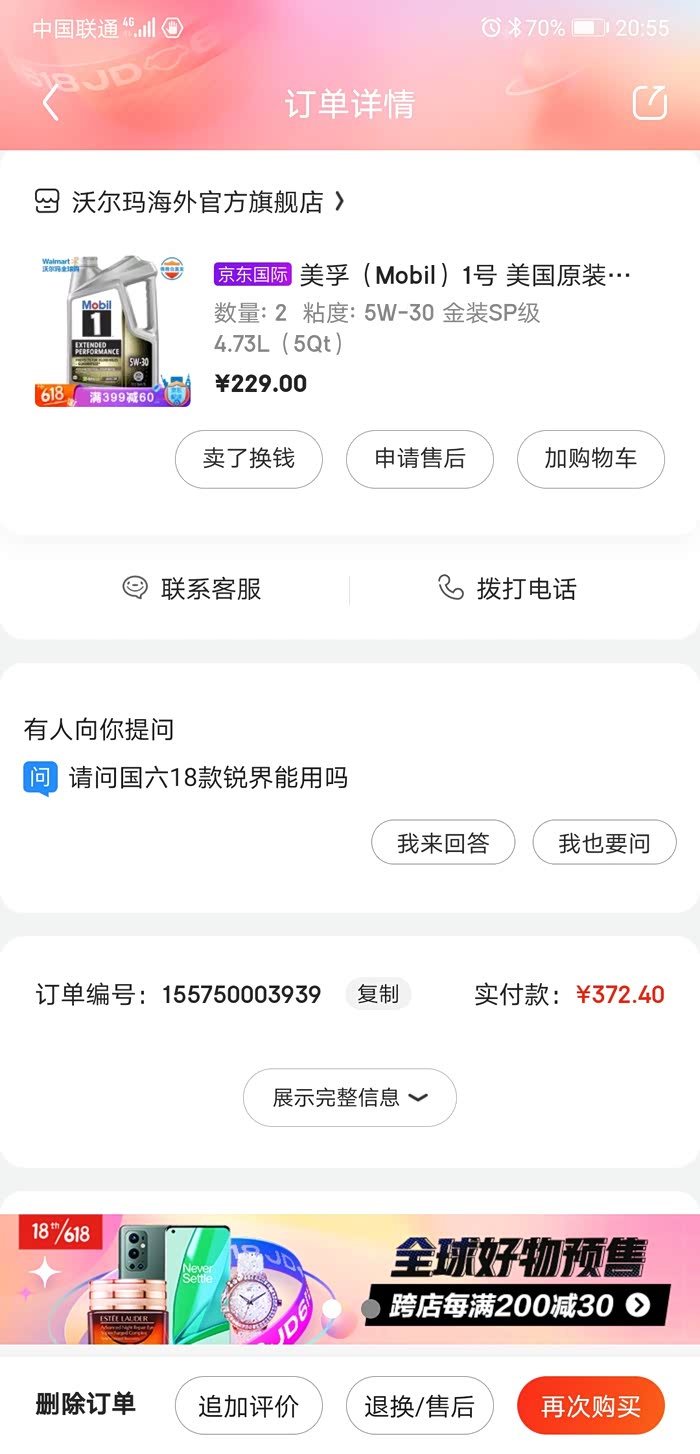
Task: Apply for after-sales via 申请售后
Action: [420, 459]
